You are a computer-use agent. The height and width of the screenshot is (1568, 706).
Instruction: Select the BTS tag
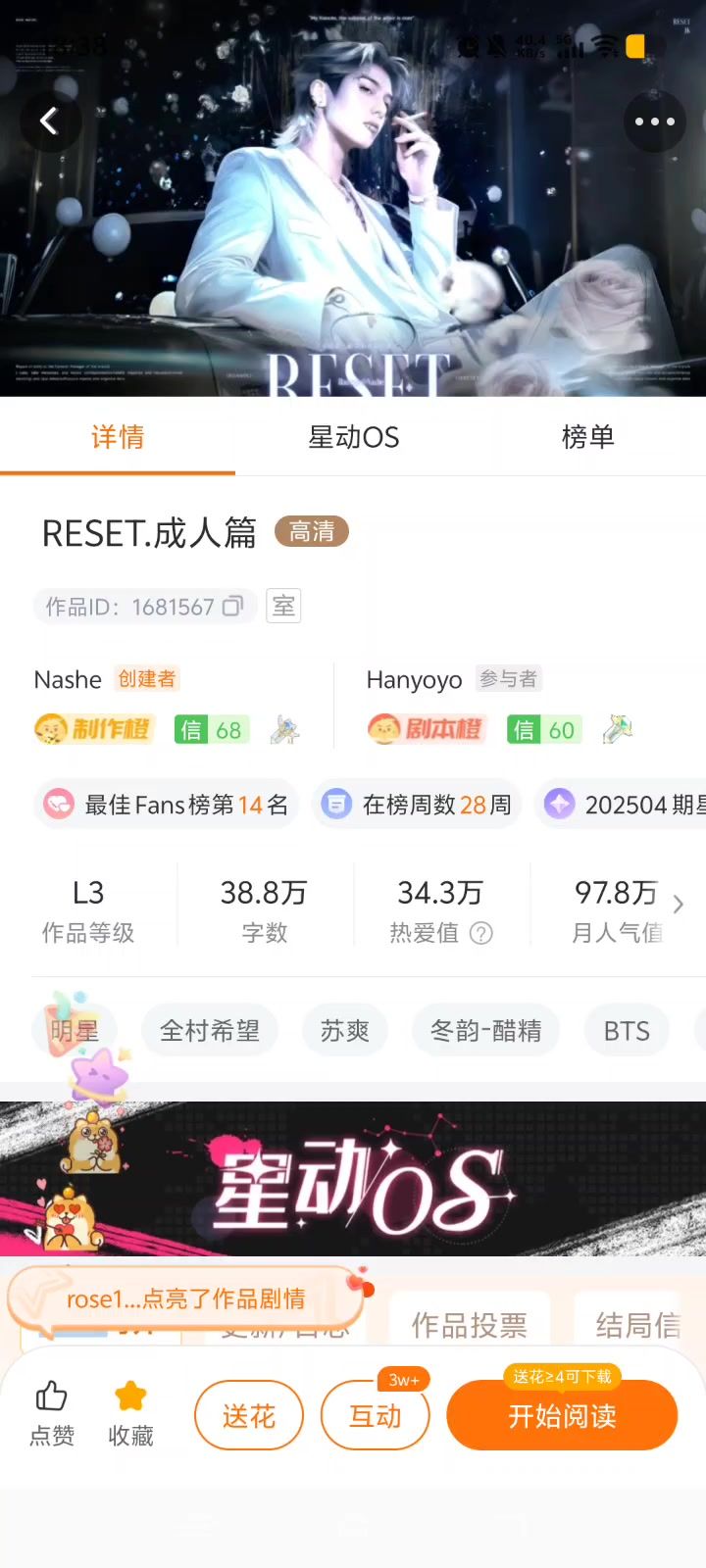pos(627,1031)
